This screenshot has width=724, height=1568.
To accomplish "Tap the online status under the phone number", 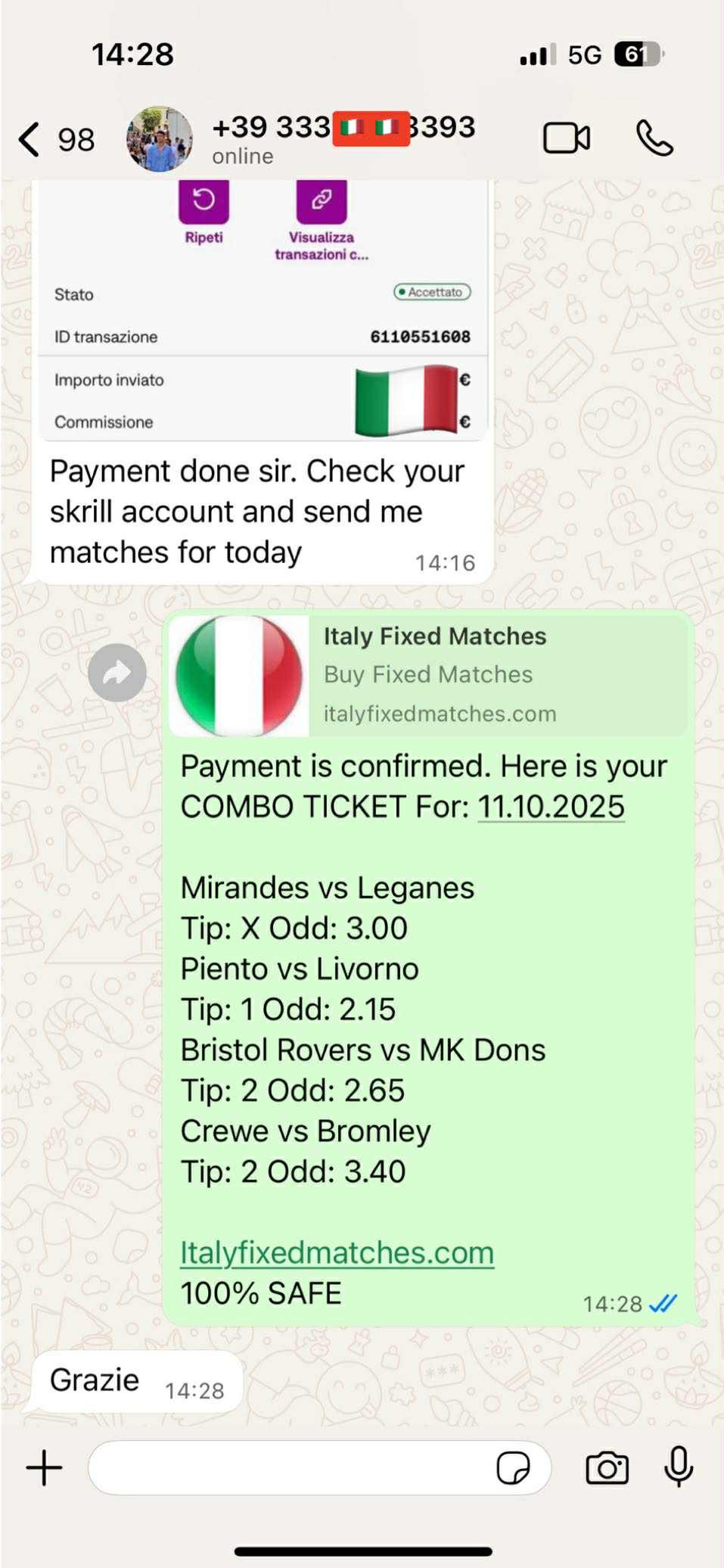I will coord(242,157).
